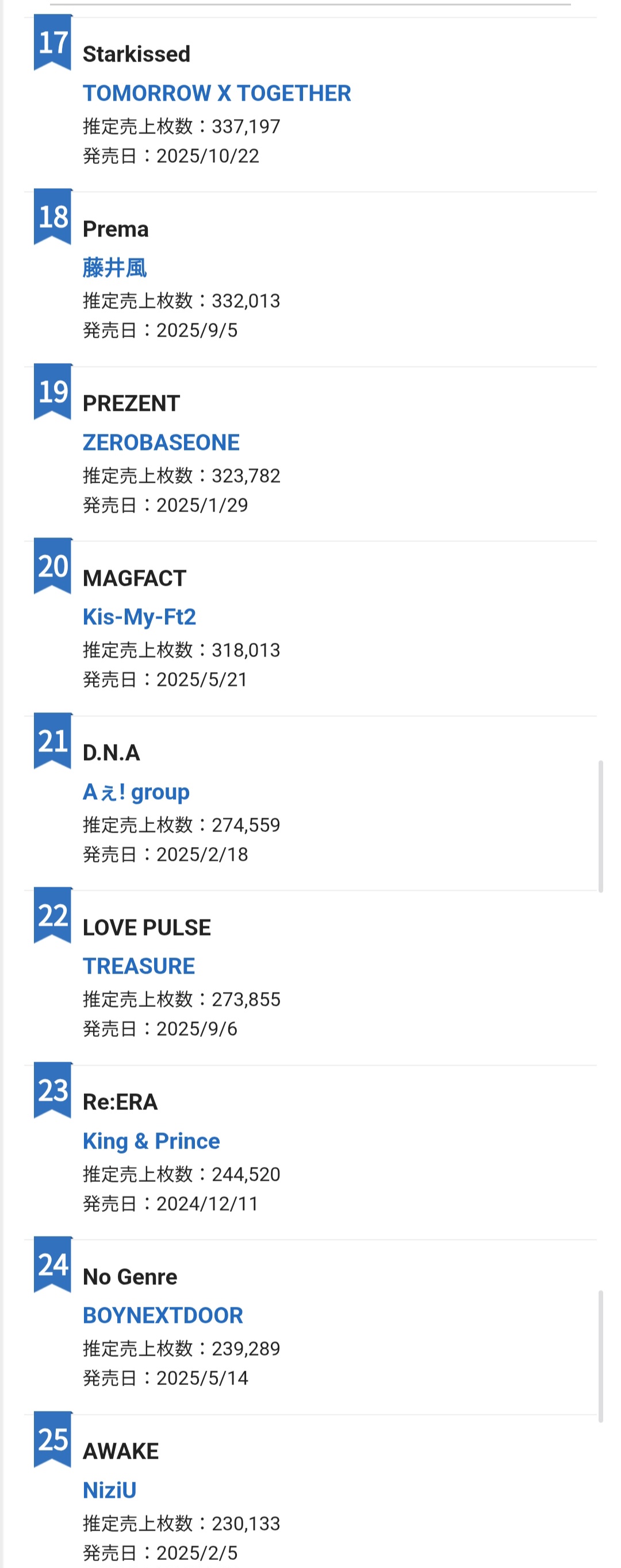The height and width of the screenshot is (1568, 621).
Task: Open the 藤井風 artist link
Action: point(114,268)
